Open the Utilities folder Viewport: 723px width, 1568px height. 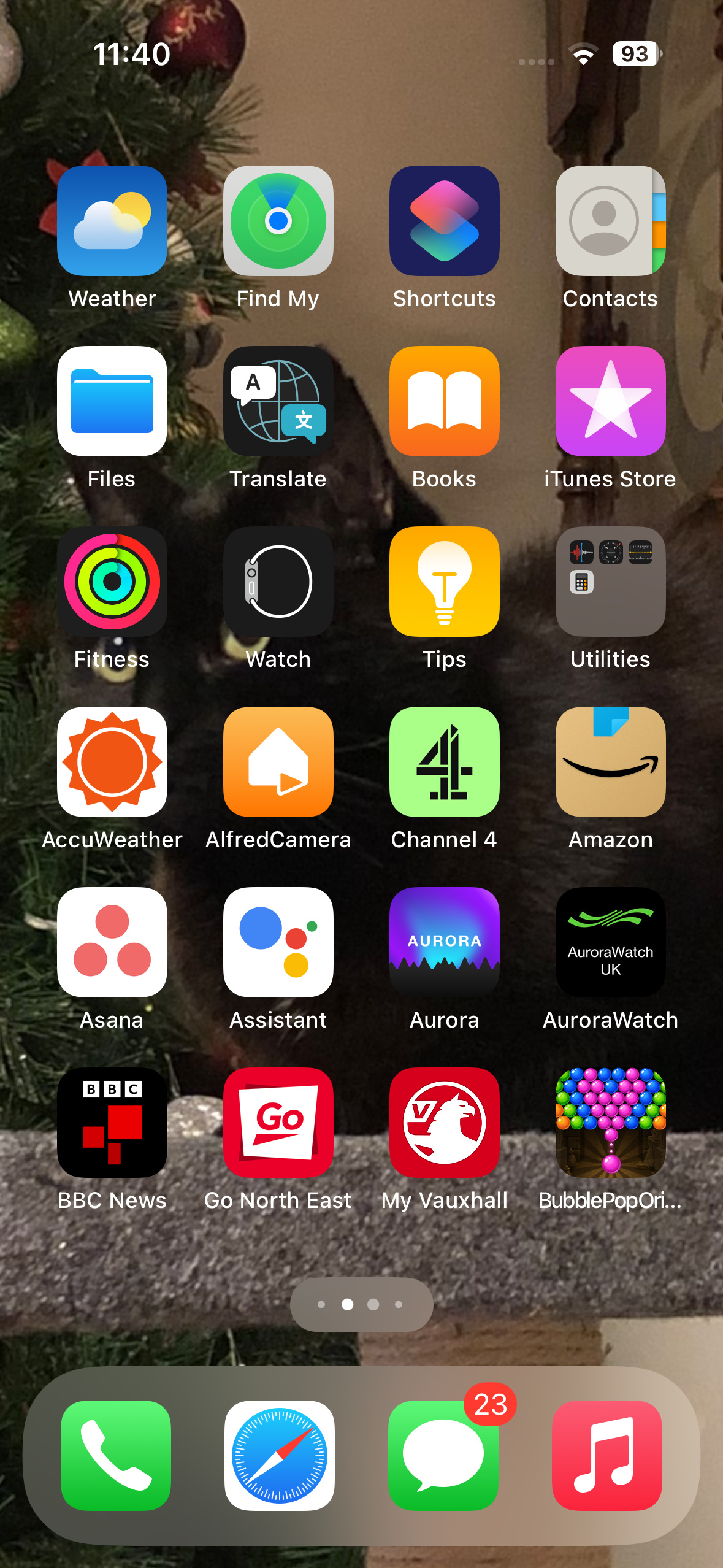point(611,582)
